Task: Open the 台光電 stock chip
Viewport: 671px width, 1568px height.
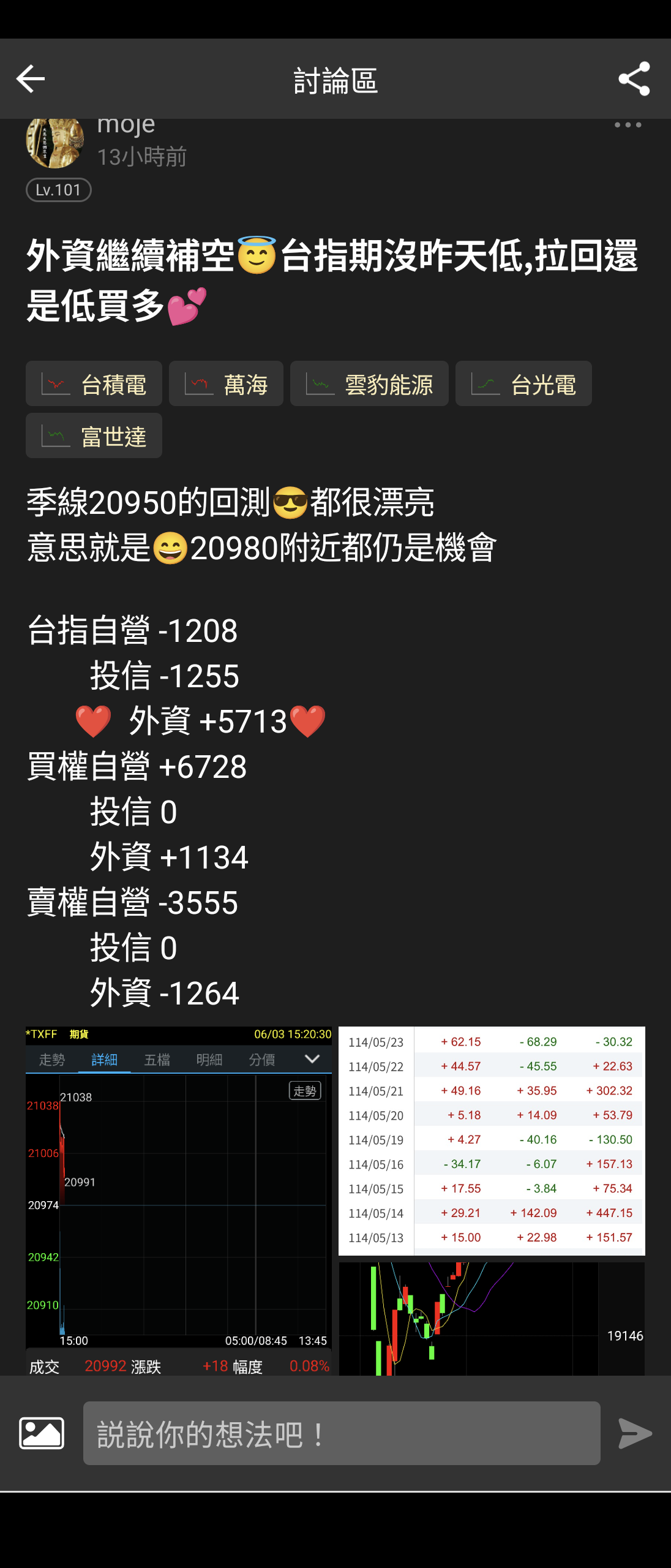Action: click(523, 384)
